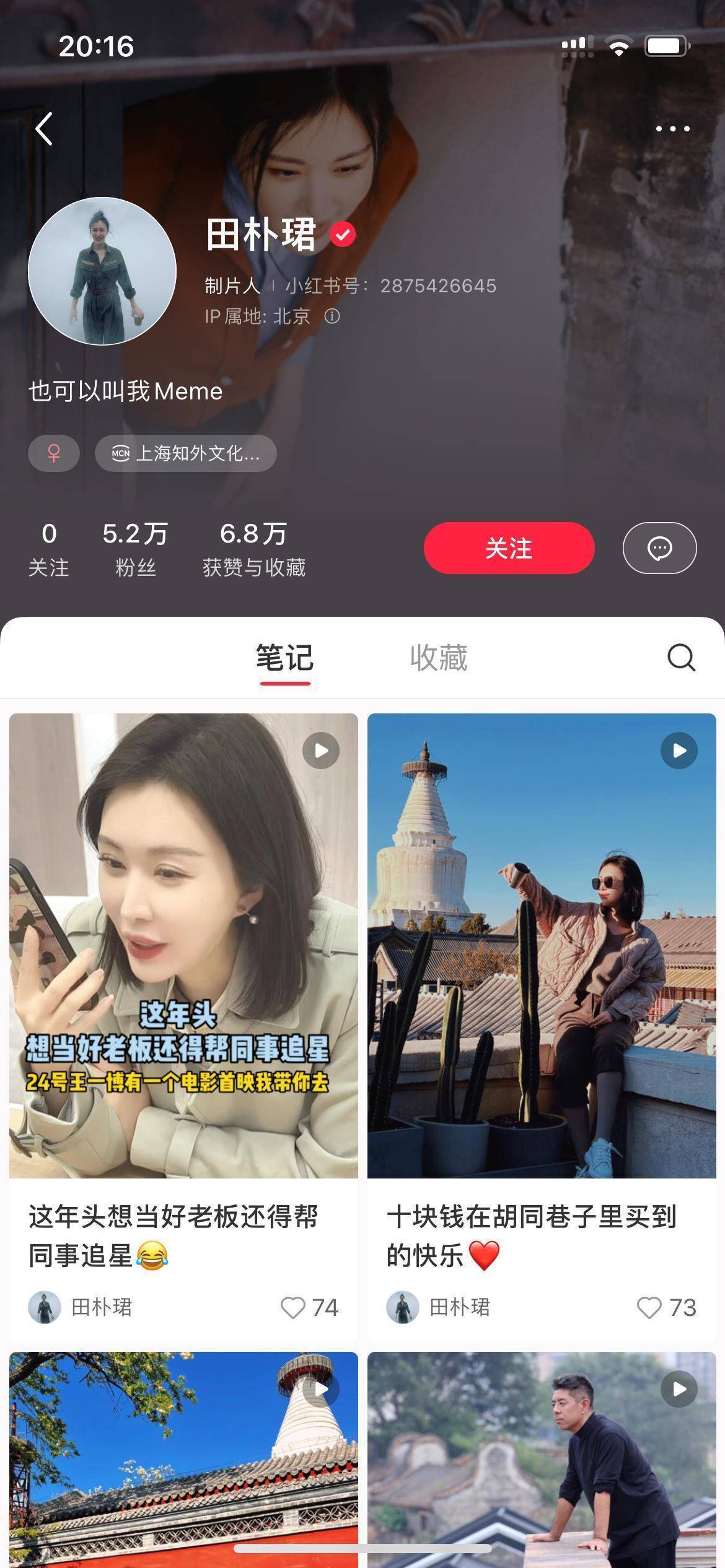Image resolution: width=725 pixels, height=1568 pixels.
Task: Open the three-dot overflow menu
Action: tap(672, 129)
